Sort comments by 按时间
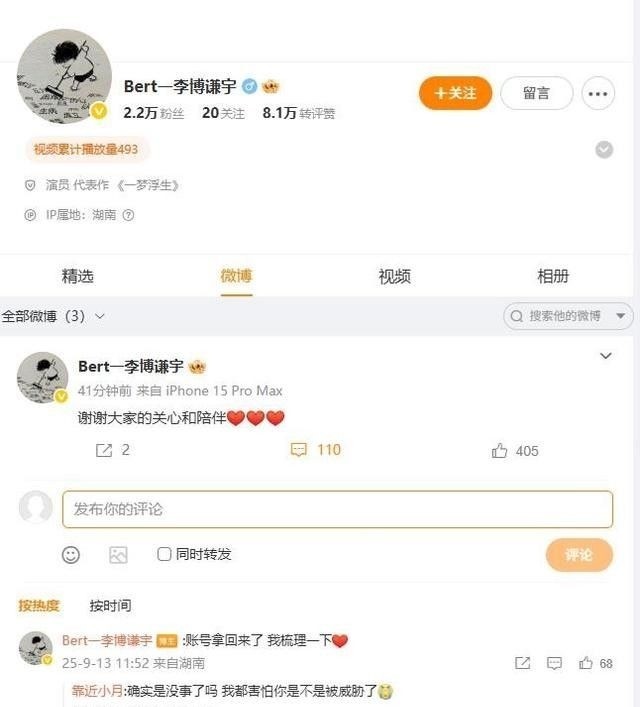 (x=110, y=605)
